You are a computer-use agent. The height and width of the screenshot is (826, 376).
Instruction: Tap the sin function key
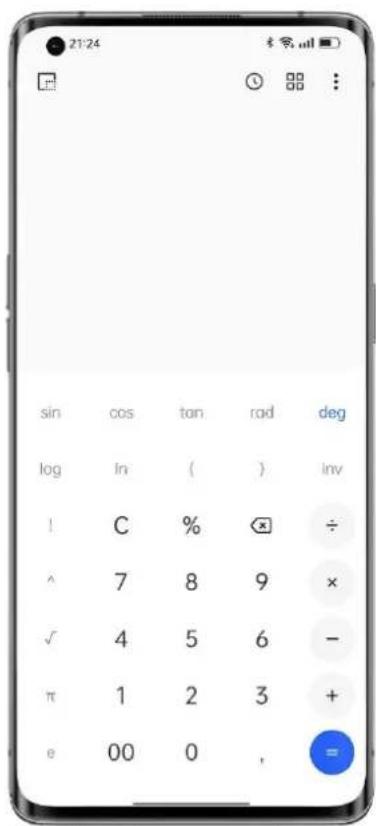[51, 412]
